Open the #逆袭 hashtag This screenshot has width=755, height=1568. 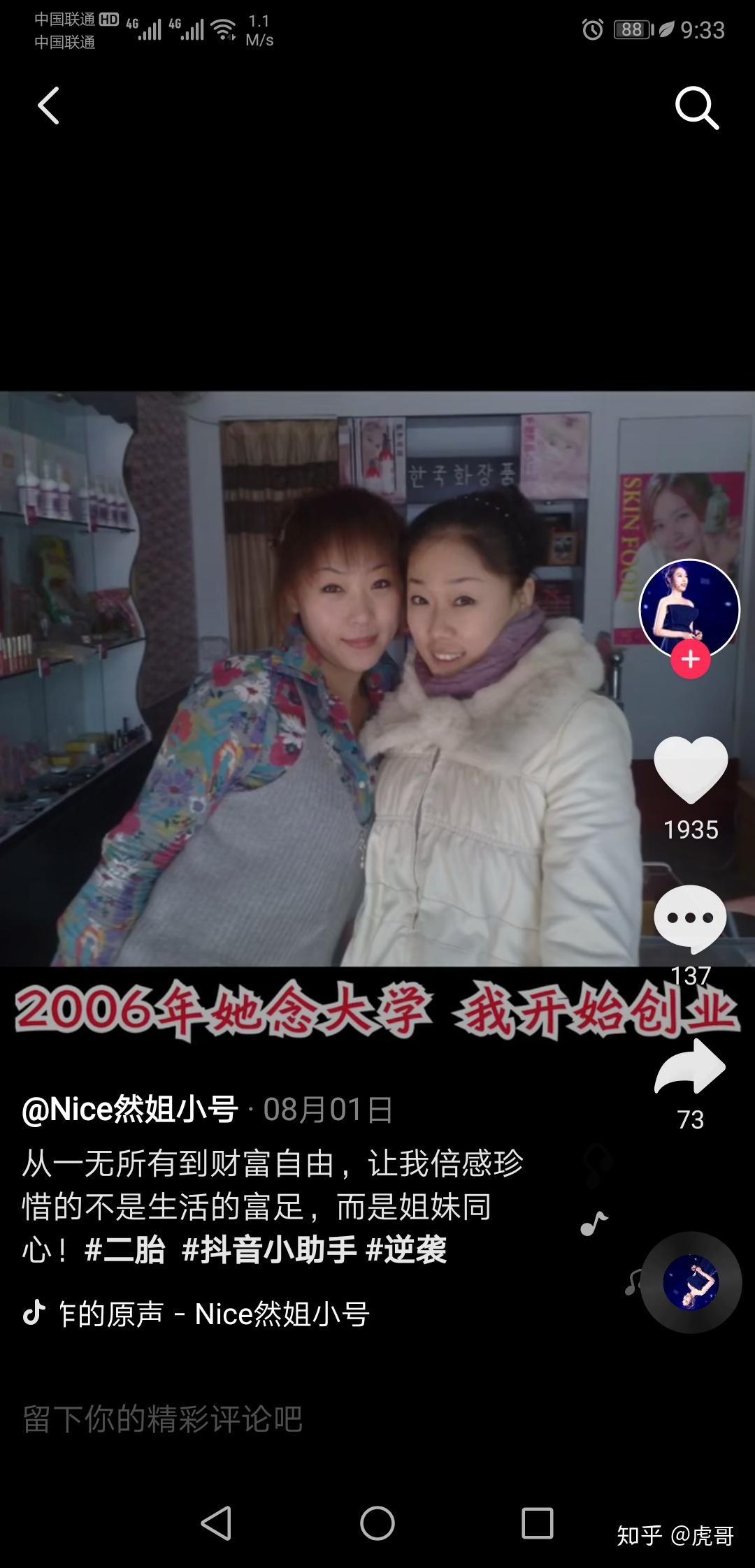tap(406, 1249)
